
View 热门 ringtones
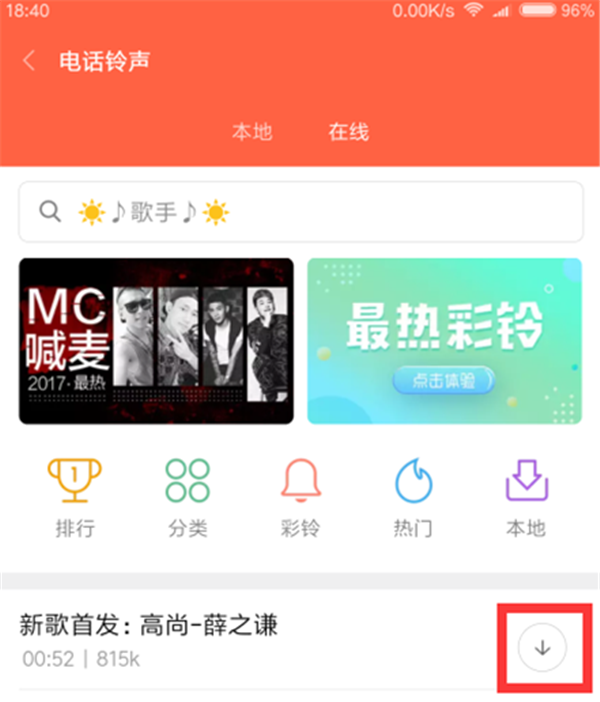413,497
